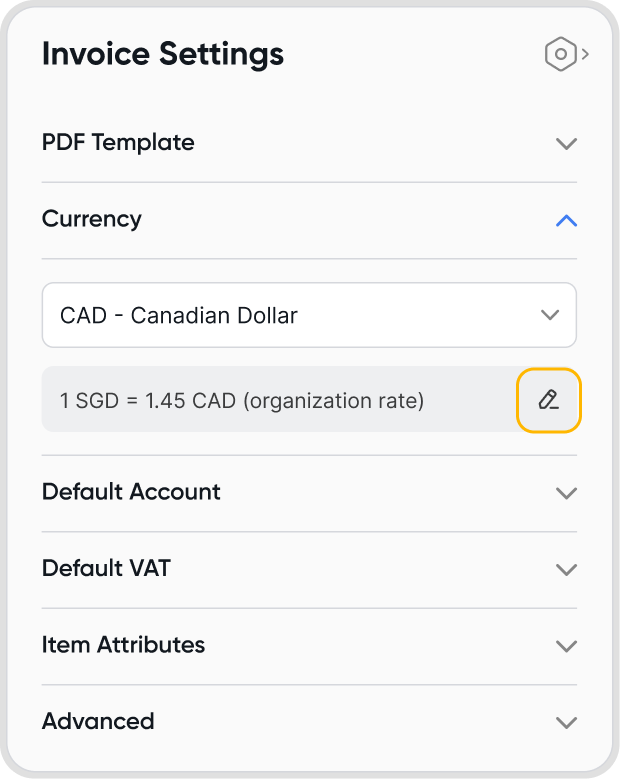Edit the SGD to CAD exchange rate
Image resolution: width=620 pixels, height=779 pixels.
coord(548,400)
